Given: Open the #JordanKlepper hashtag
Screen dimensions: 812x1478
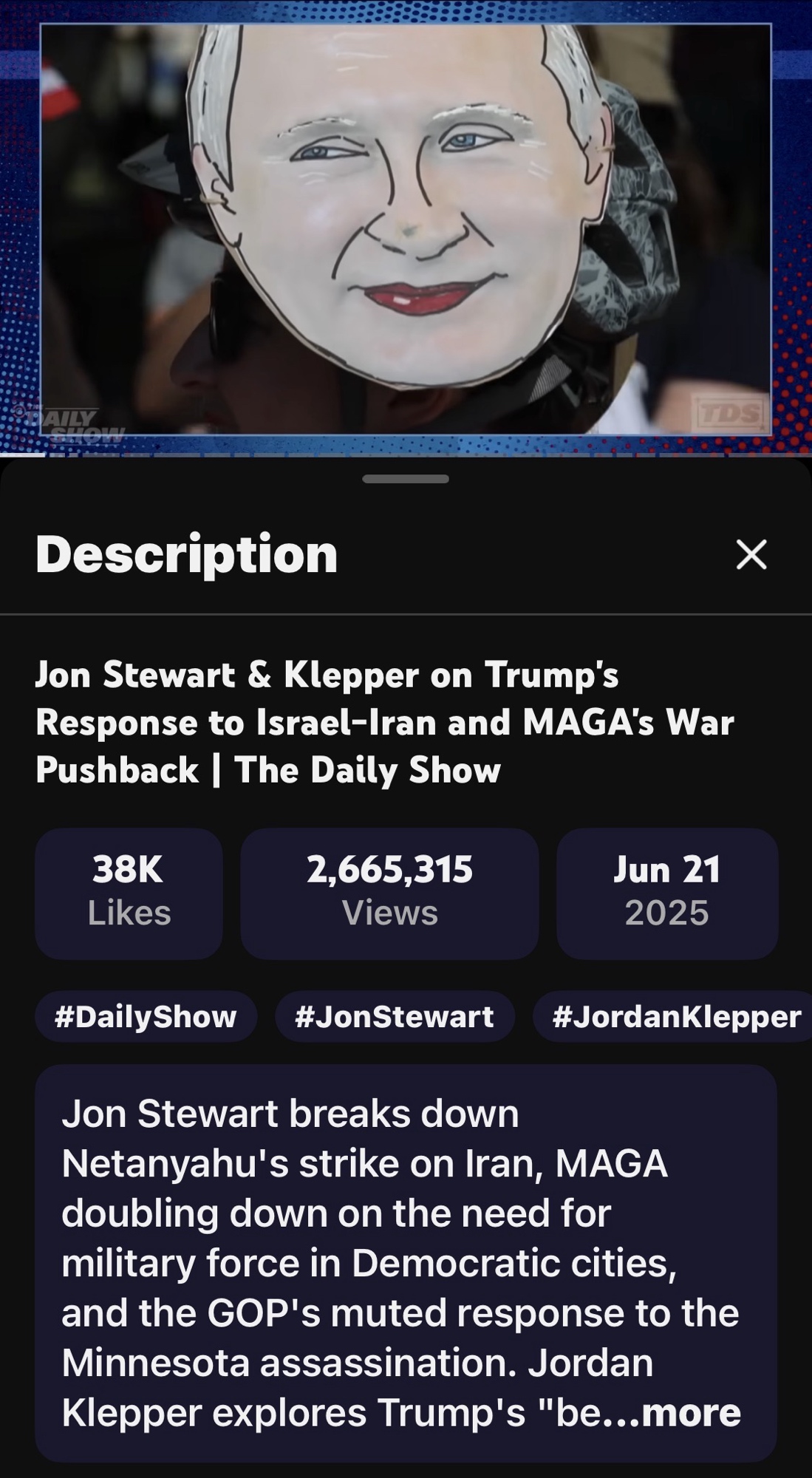Looking at the screenshot, I should (675, 1017).
